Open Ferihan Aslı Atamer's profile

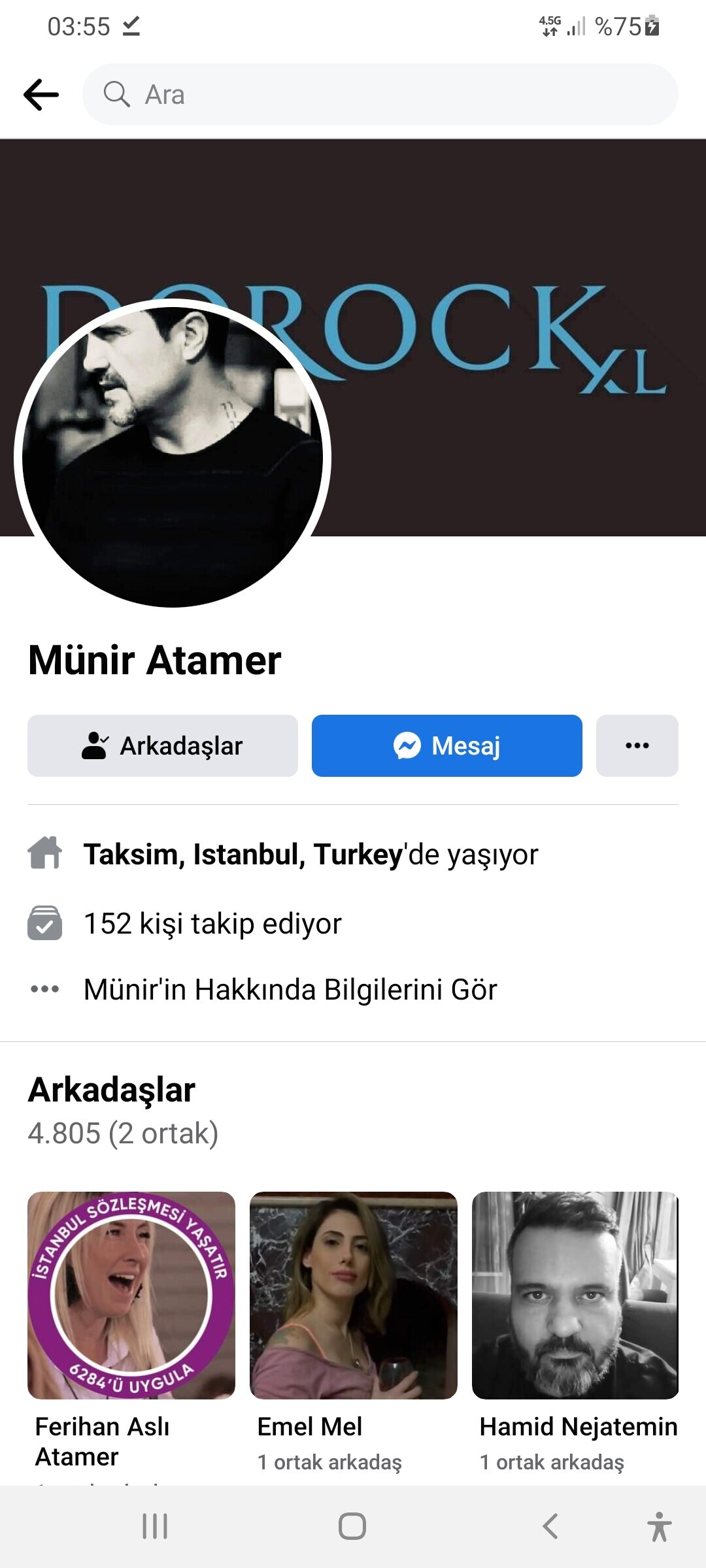tap(131, 1296)
